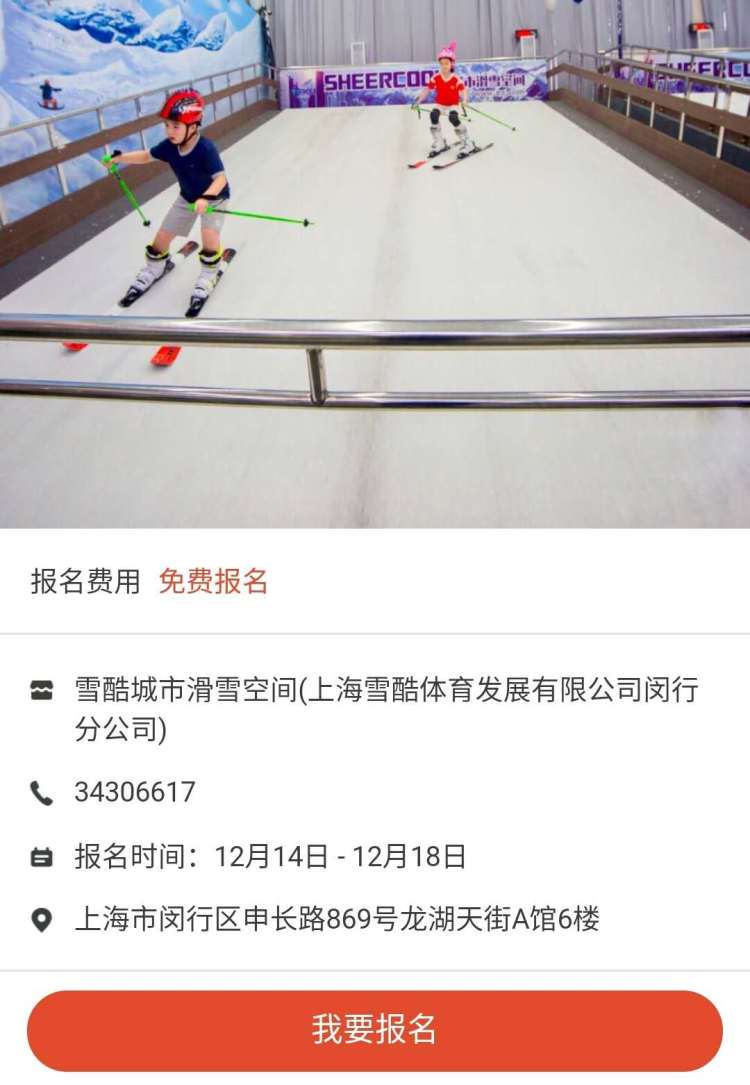
Task: Open the indoor skiing photo banner
Action: pyautogui.click(x=375, y=263)
